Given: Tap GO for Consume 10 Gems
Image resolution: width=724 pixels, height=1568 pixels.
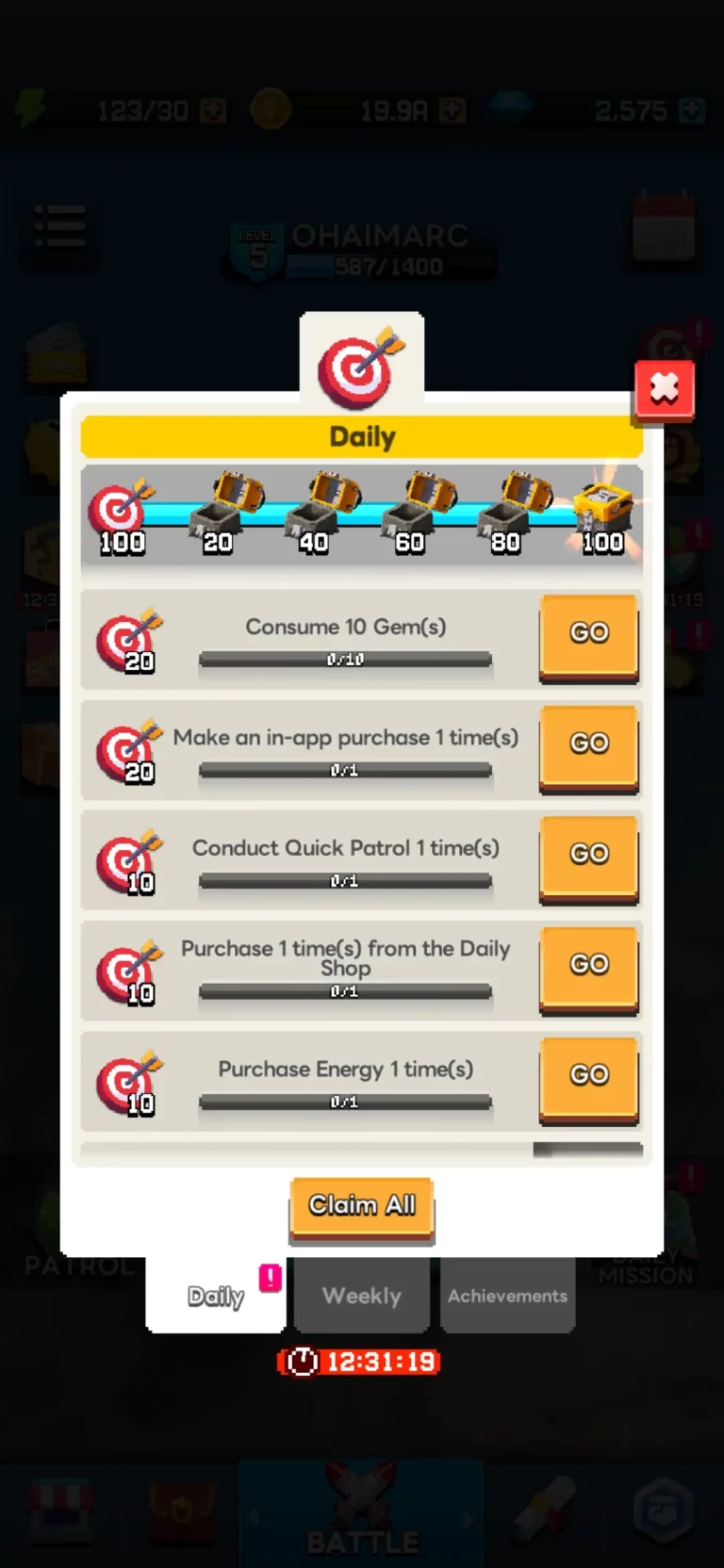Looking at the screenshot, I should [588, 633].
